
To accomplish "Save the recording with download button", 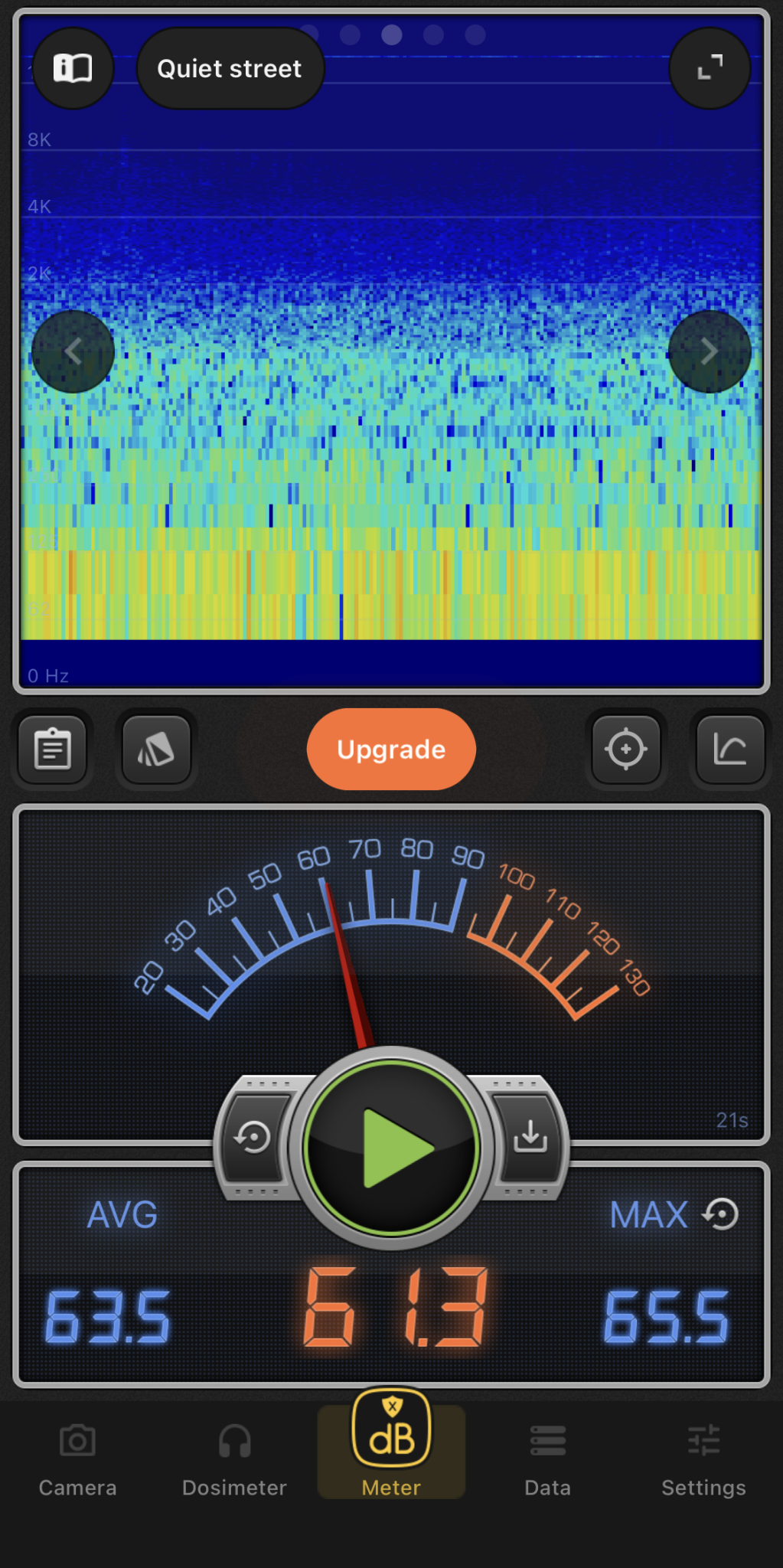I will coord(530,1137).
